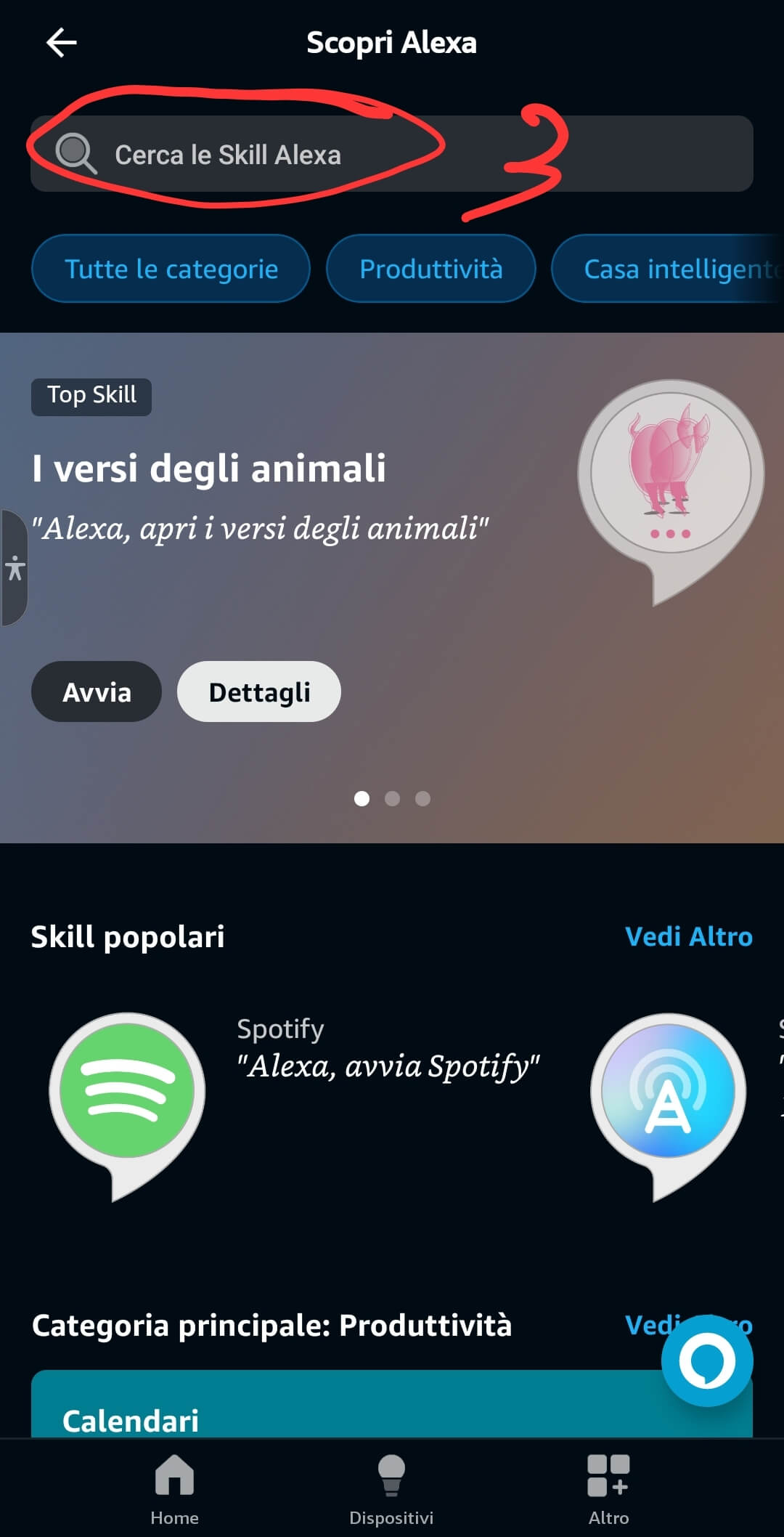View more popular skills via Vedi Altro
Viewport: 784px width, 1537px height.
click(688, 936)
